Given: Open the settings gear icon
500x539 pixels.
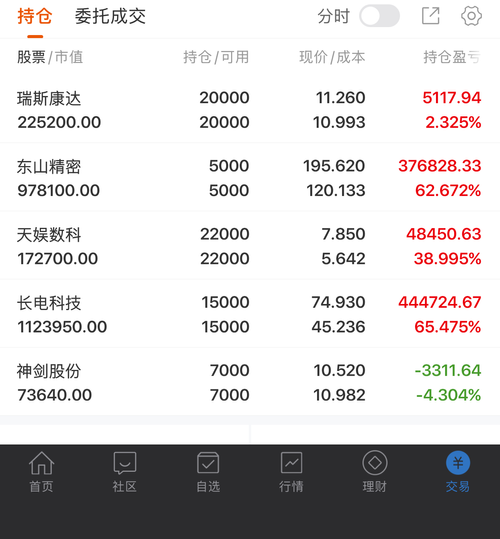Looking at the screenshot, I should [471, 16].
